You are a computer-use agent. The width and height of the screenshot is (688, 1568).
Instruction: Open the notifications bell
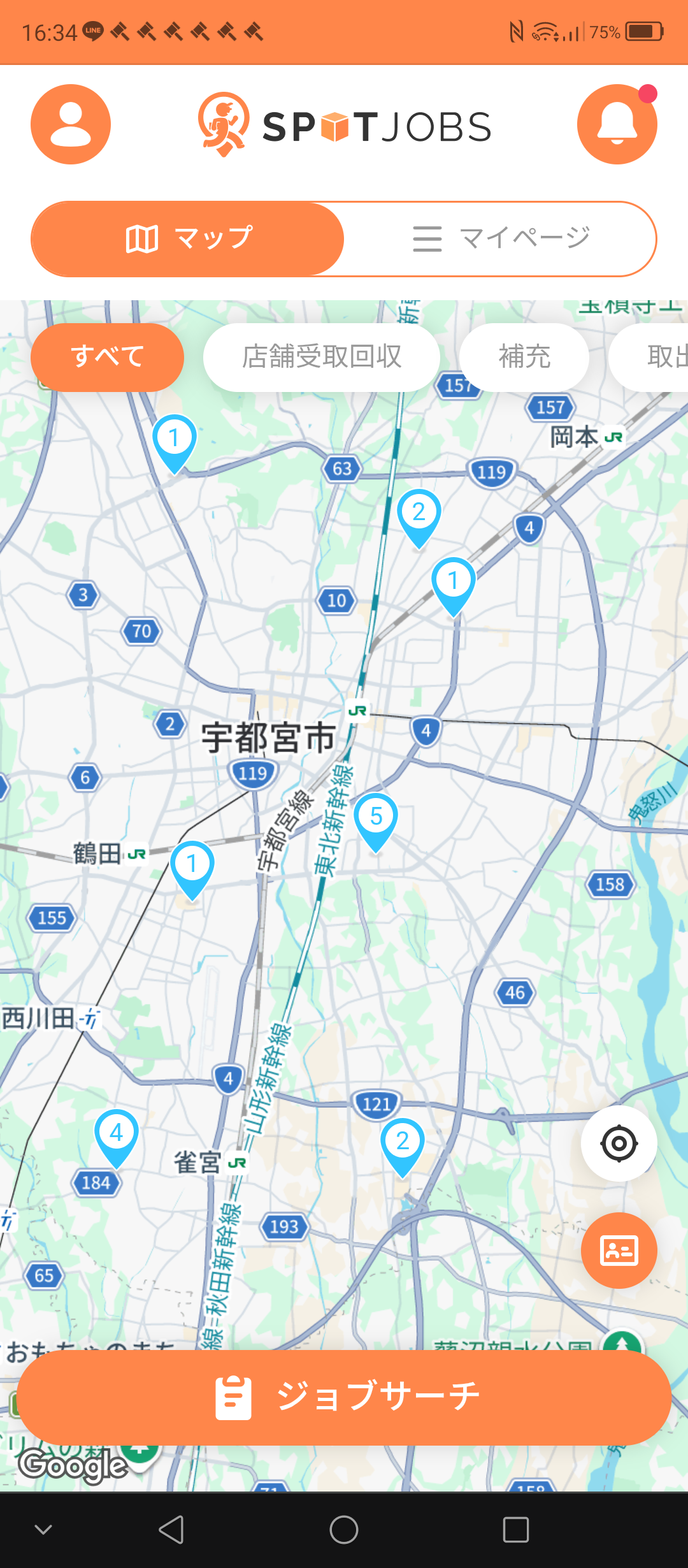(617, 124)
